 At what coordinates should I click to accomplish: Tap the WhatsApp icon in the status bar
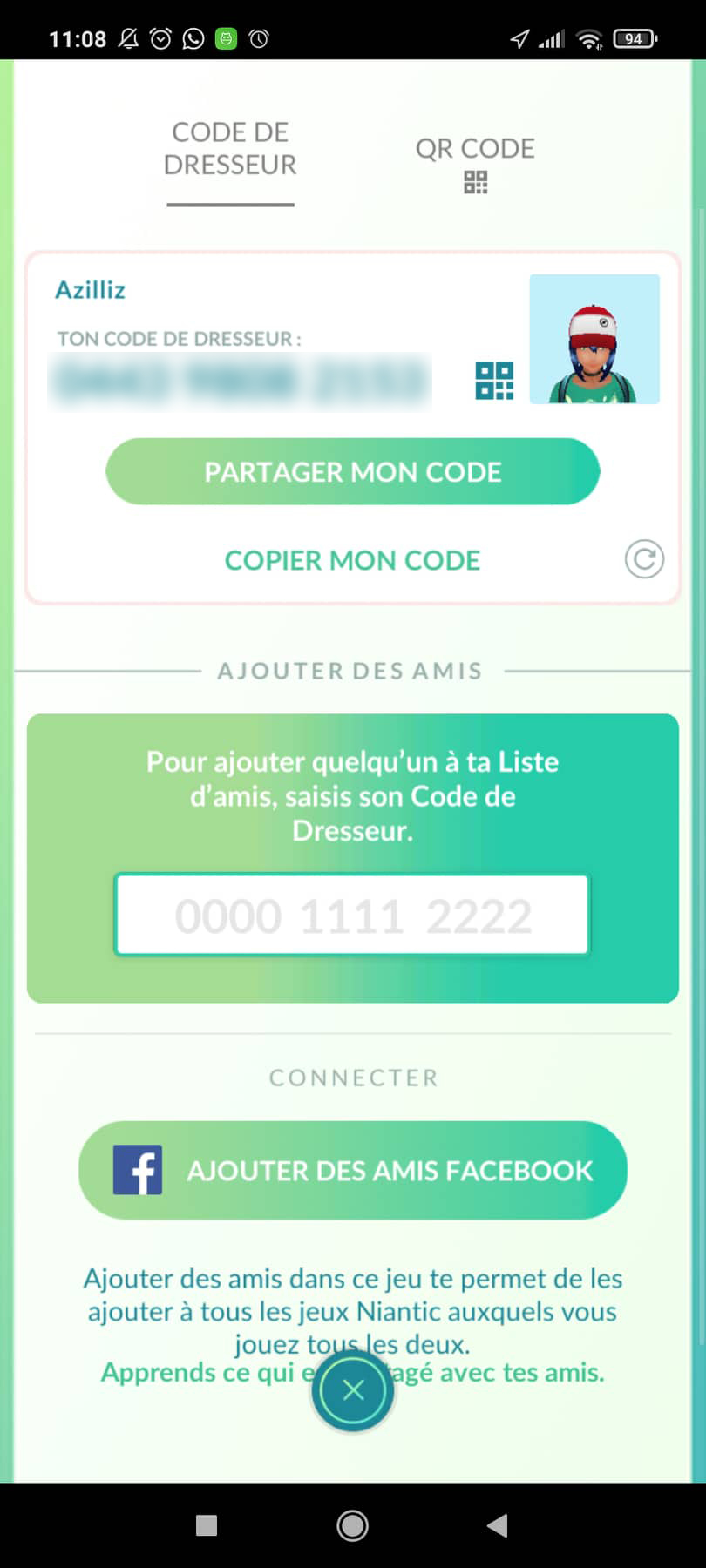point(192,38)
